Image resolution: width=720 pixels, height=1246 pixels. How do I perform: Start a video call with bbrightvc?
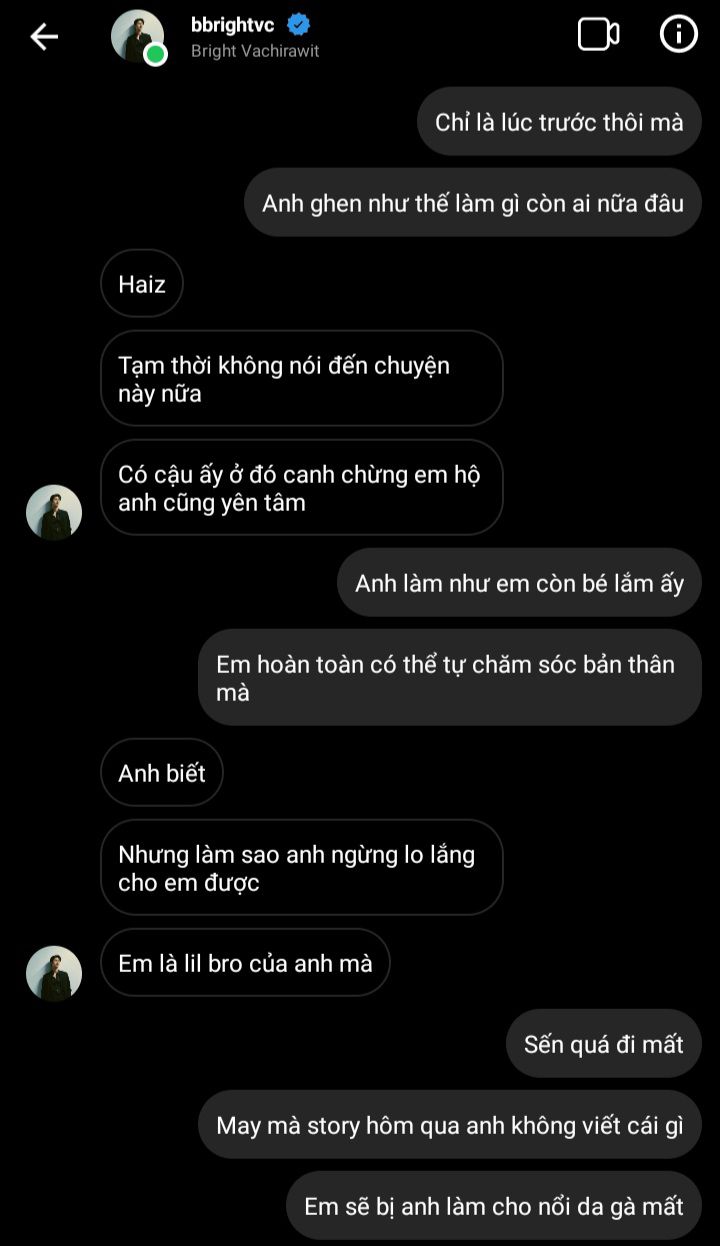click(x=598, y=35)
